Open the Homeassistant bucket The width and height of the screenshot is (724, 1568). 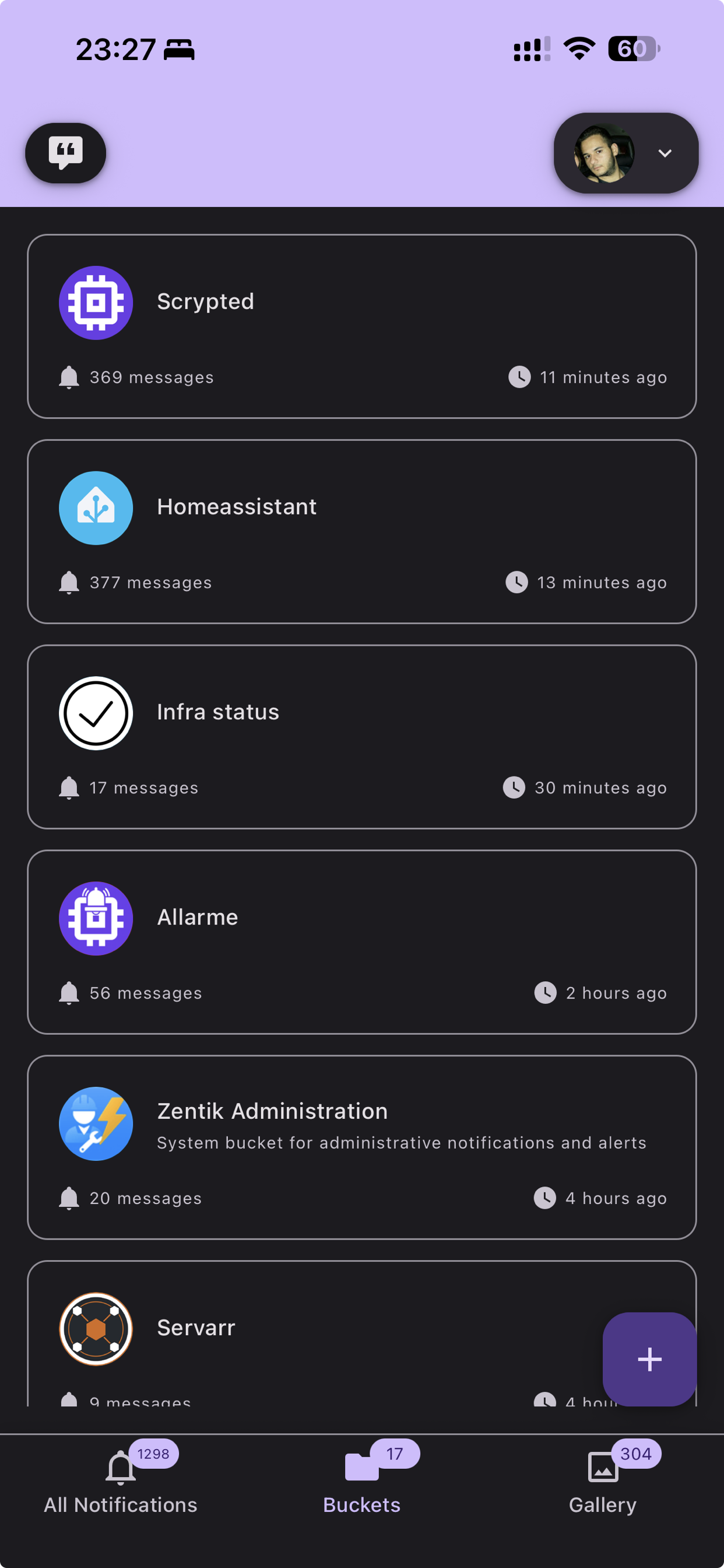tap(361, 531)
